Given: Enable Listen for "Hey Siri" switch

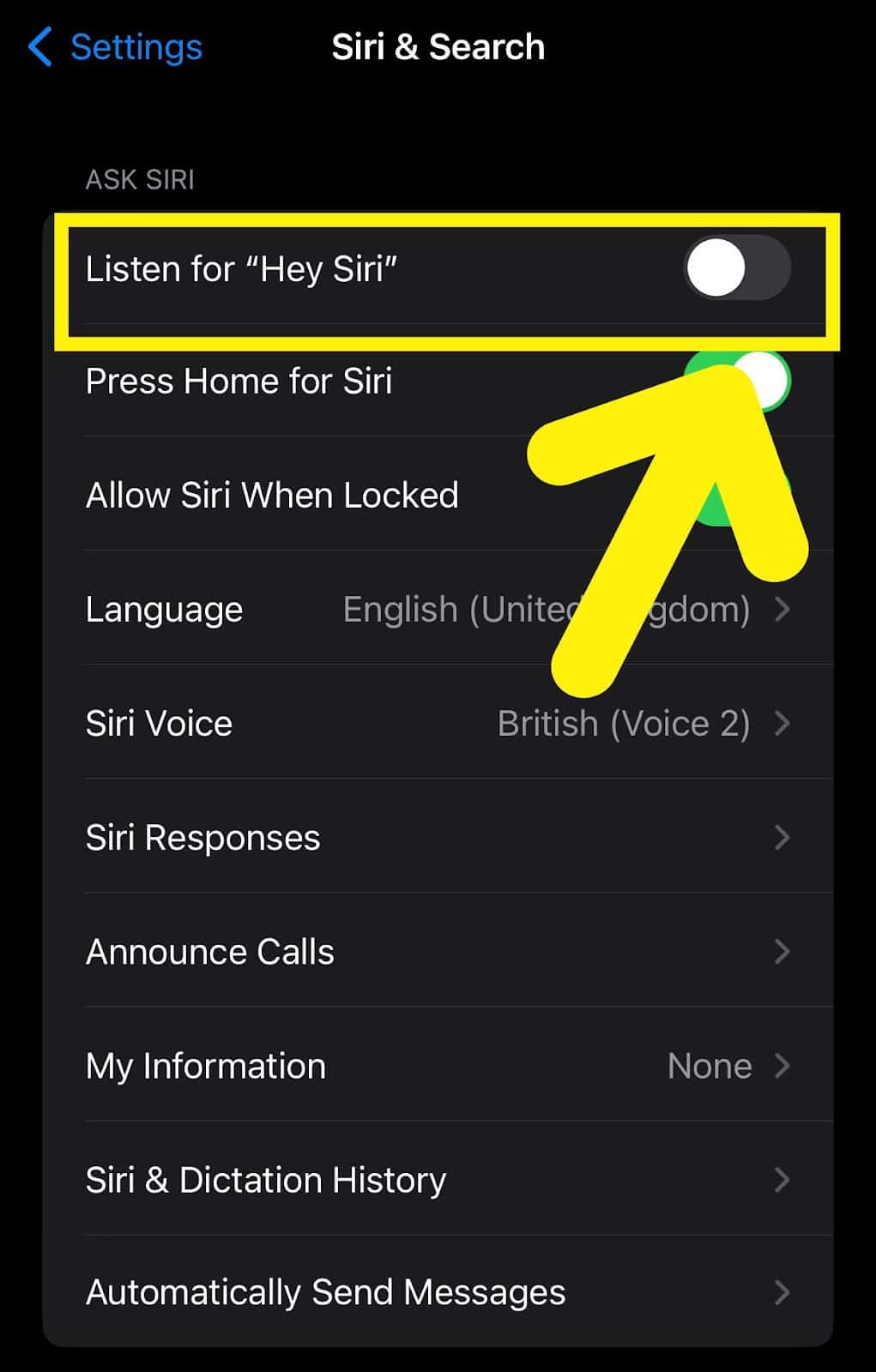Looking at the screenshot, I should pos(736,268).
